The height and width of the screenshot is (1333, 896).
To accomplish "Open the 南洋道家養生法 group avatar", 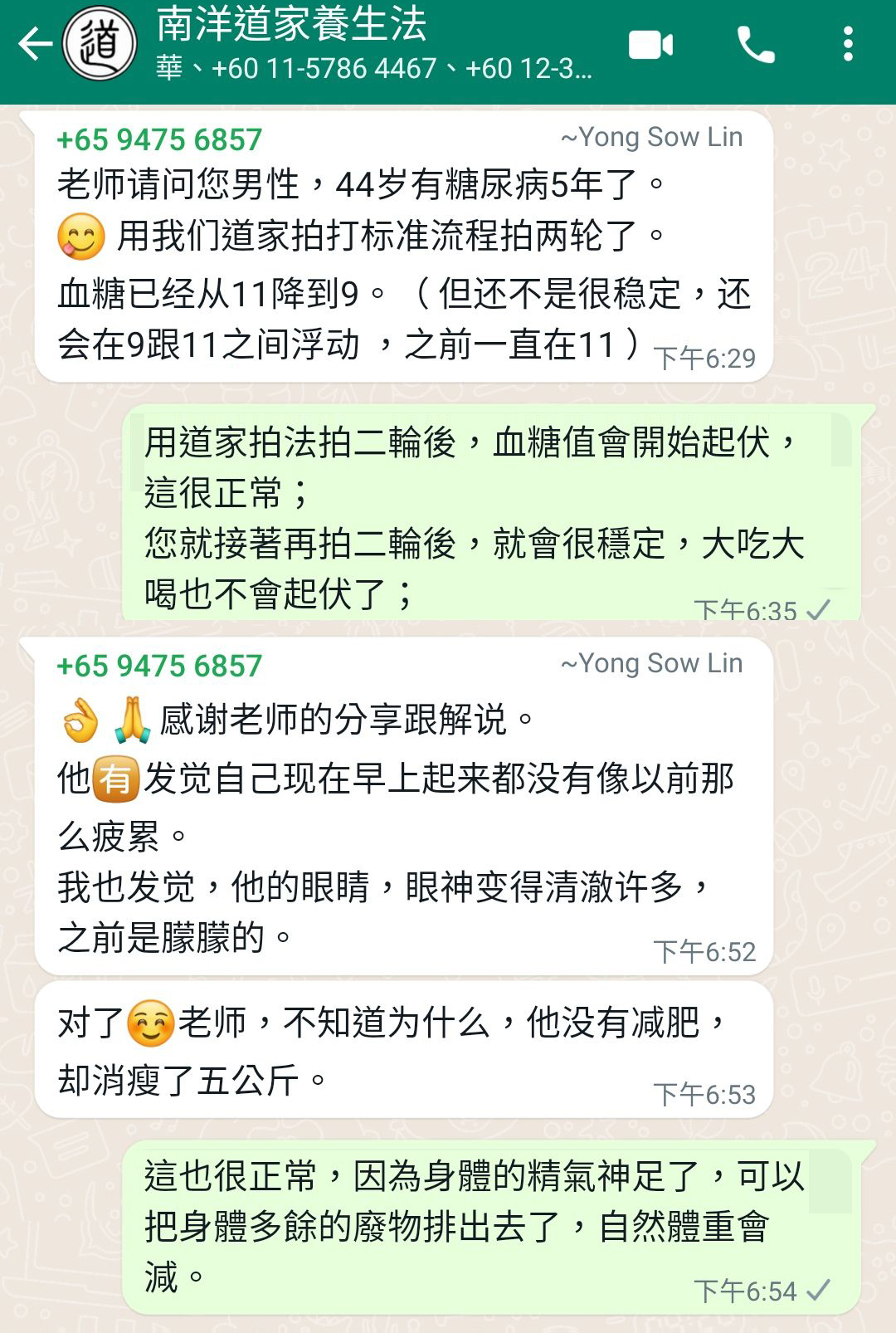I will (x=100, y=44).
